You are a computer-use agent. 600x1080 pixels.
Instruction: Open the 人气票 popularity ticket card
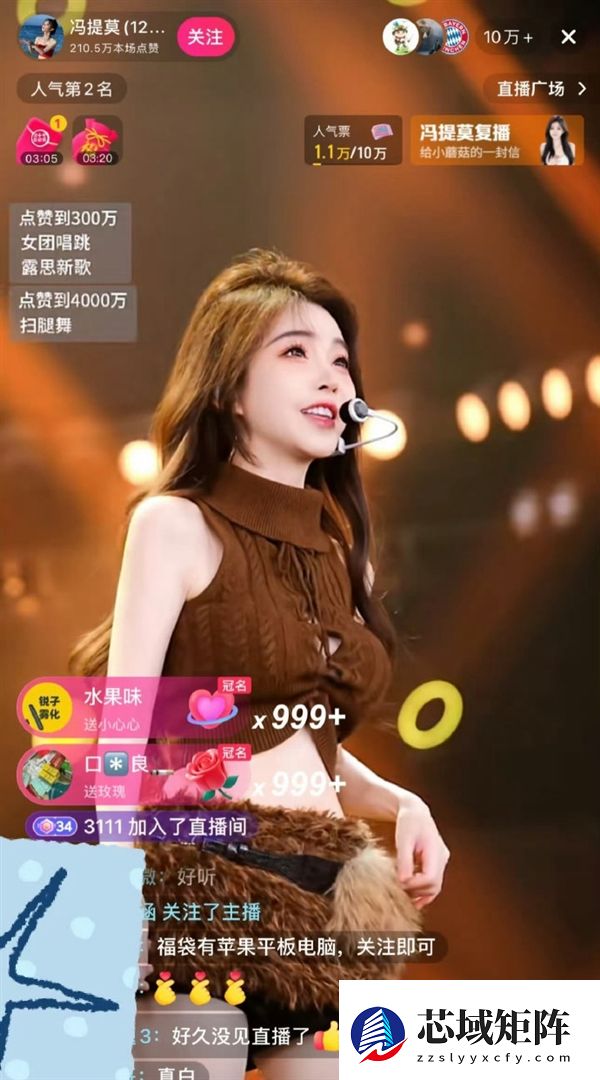352,141
